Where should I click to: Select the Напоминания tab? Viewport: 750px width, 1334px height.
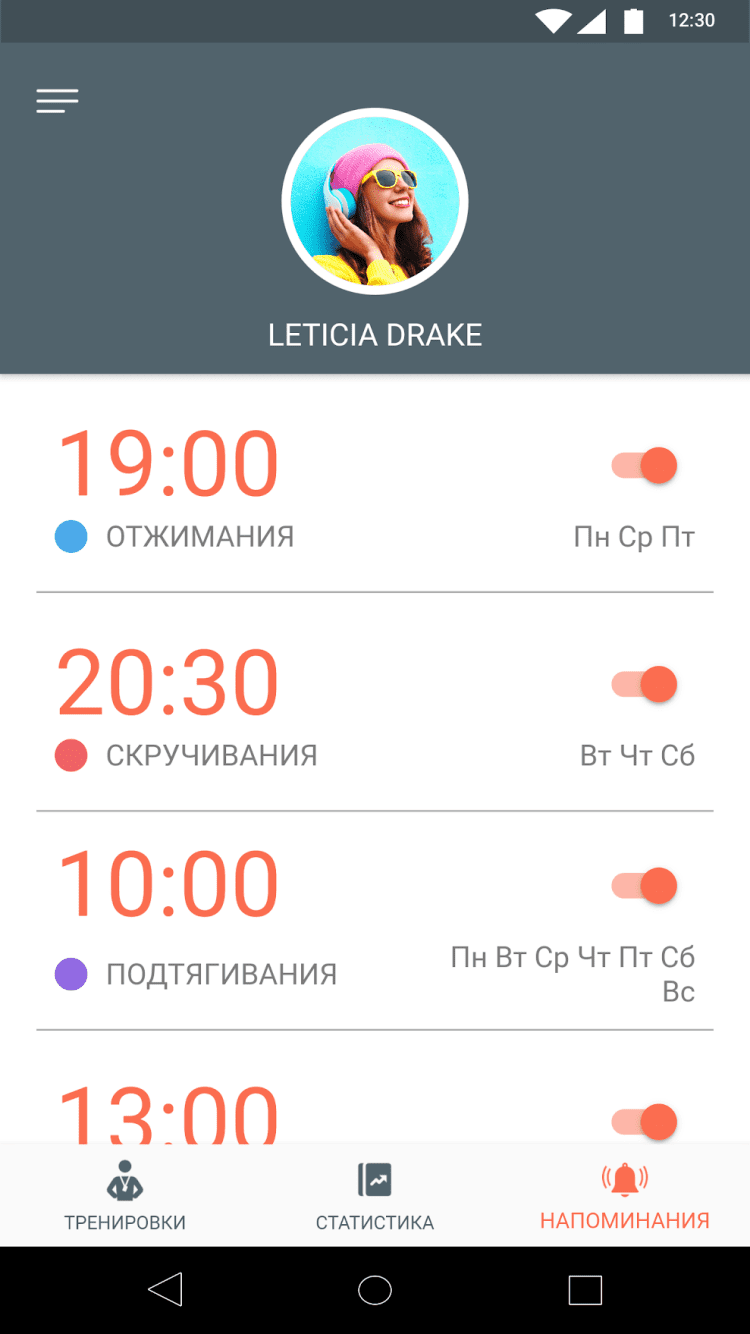(625, 1196)
